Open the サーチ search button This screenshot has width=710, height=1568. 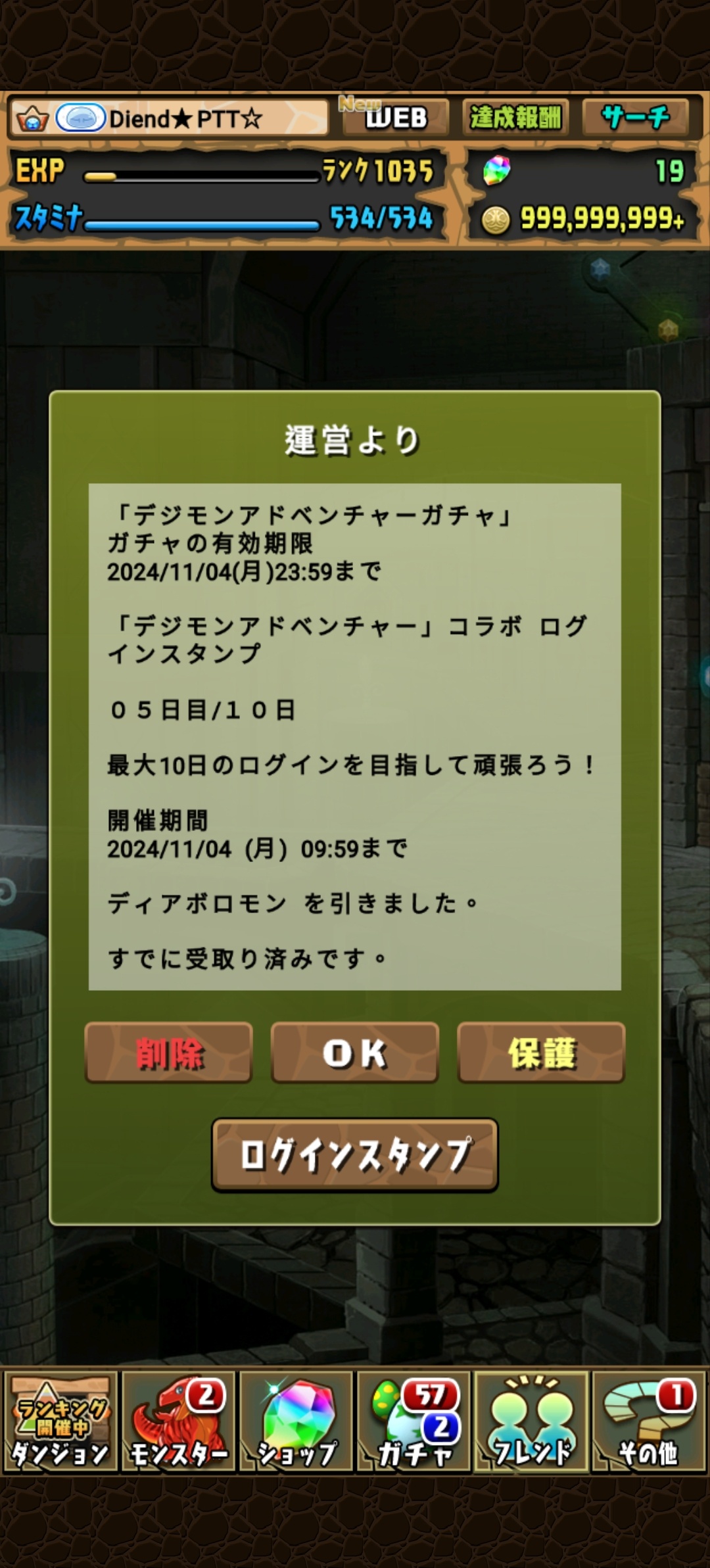[x=635, y=118]
